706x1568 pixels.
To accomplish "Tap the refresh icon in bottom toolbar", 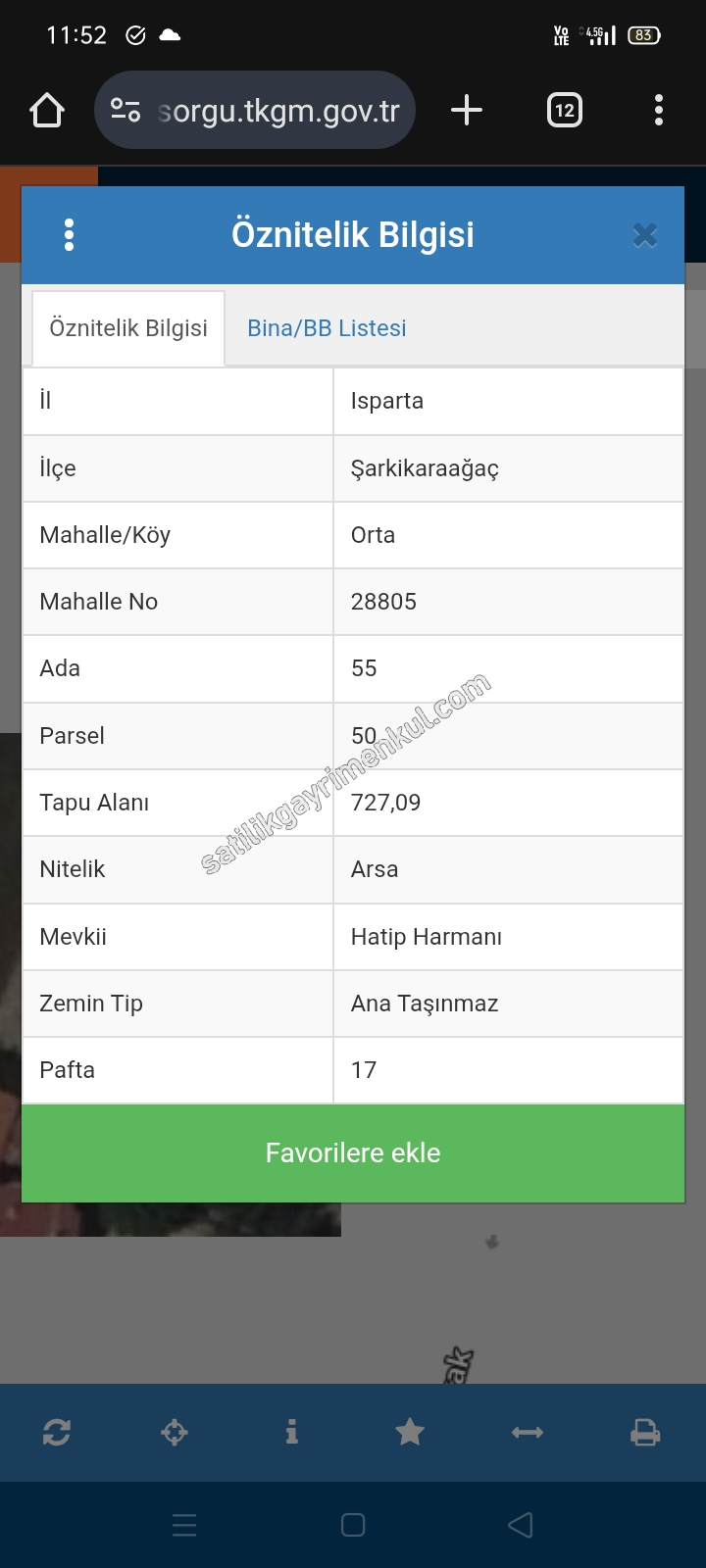I will click(x=57, y=1433).
